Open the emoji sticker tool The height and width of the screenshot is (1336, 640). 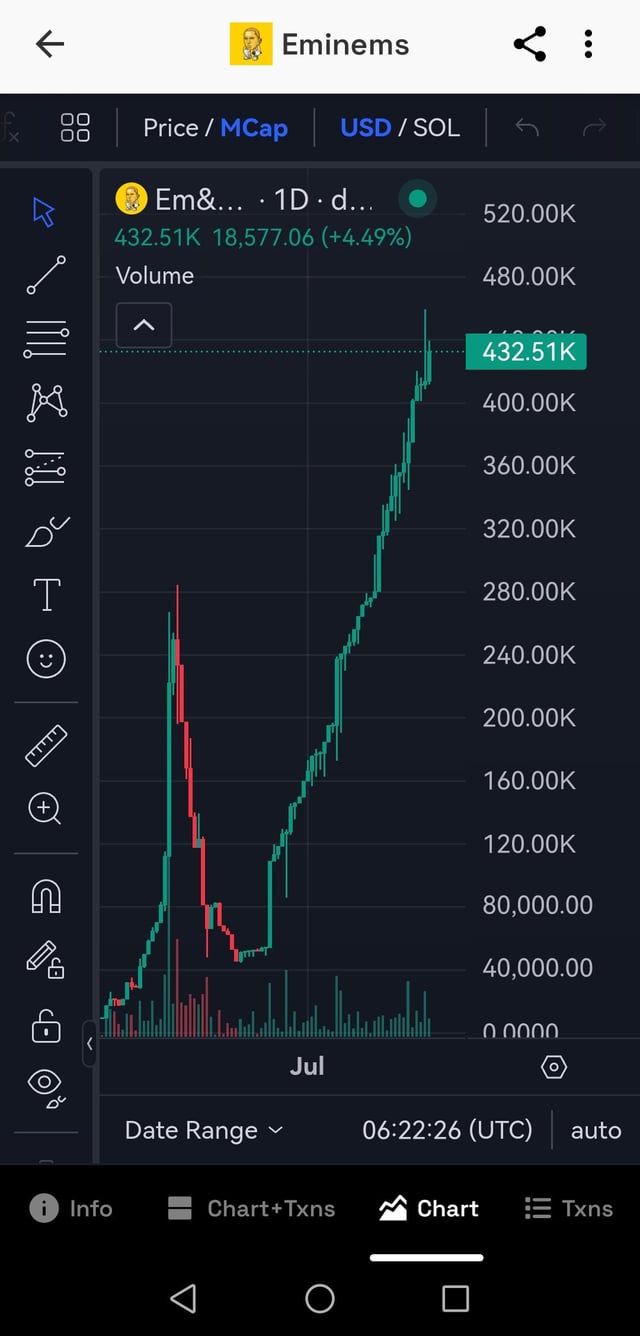(x=46, y=659)
